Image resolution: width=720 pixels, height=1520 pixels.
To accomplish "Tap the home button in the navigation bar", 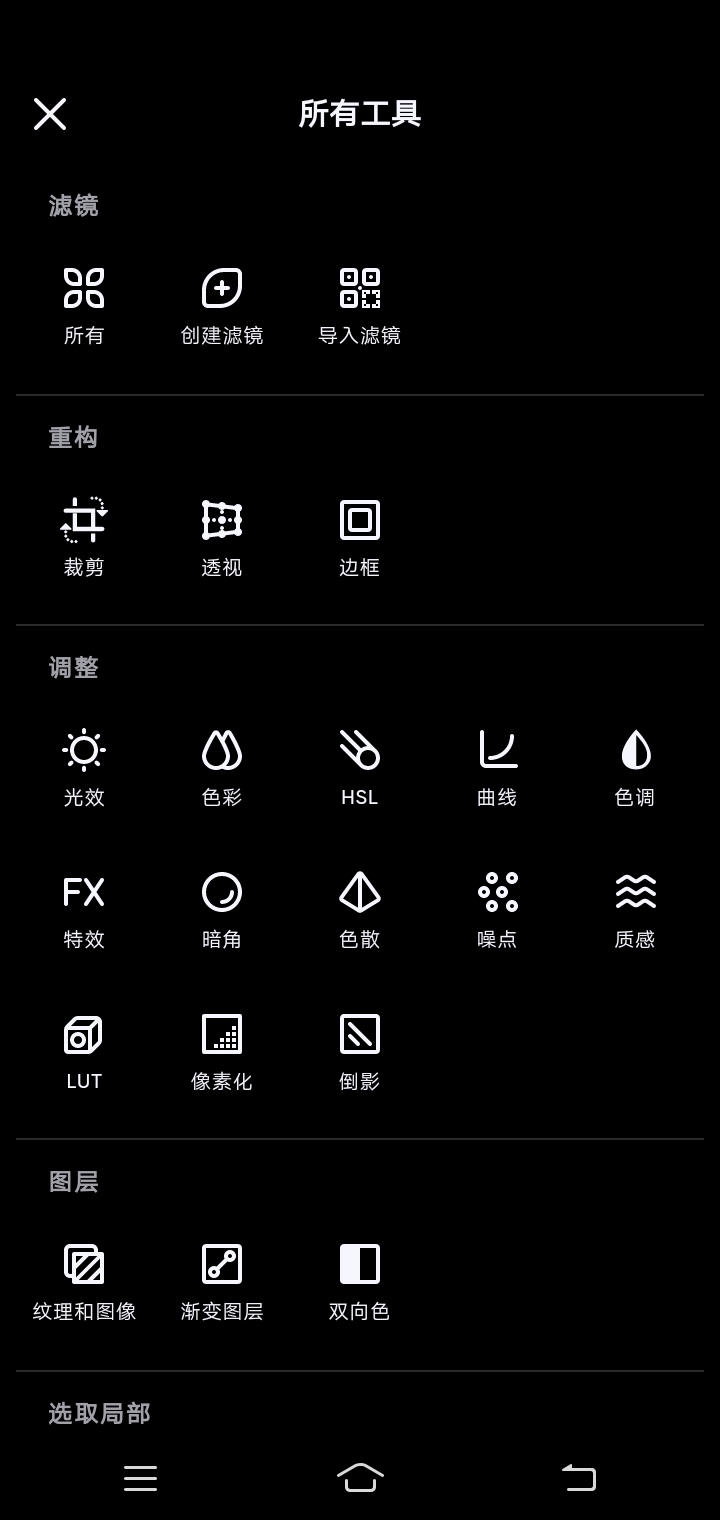I will pos(360,1479).
